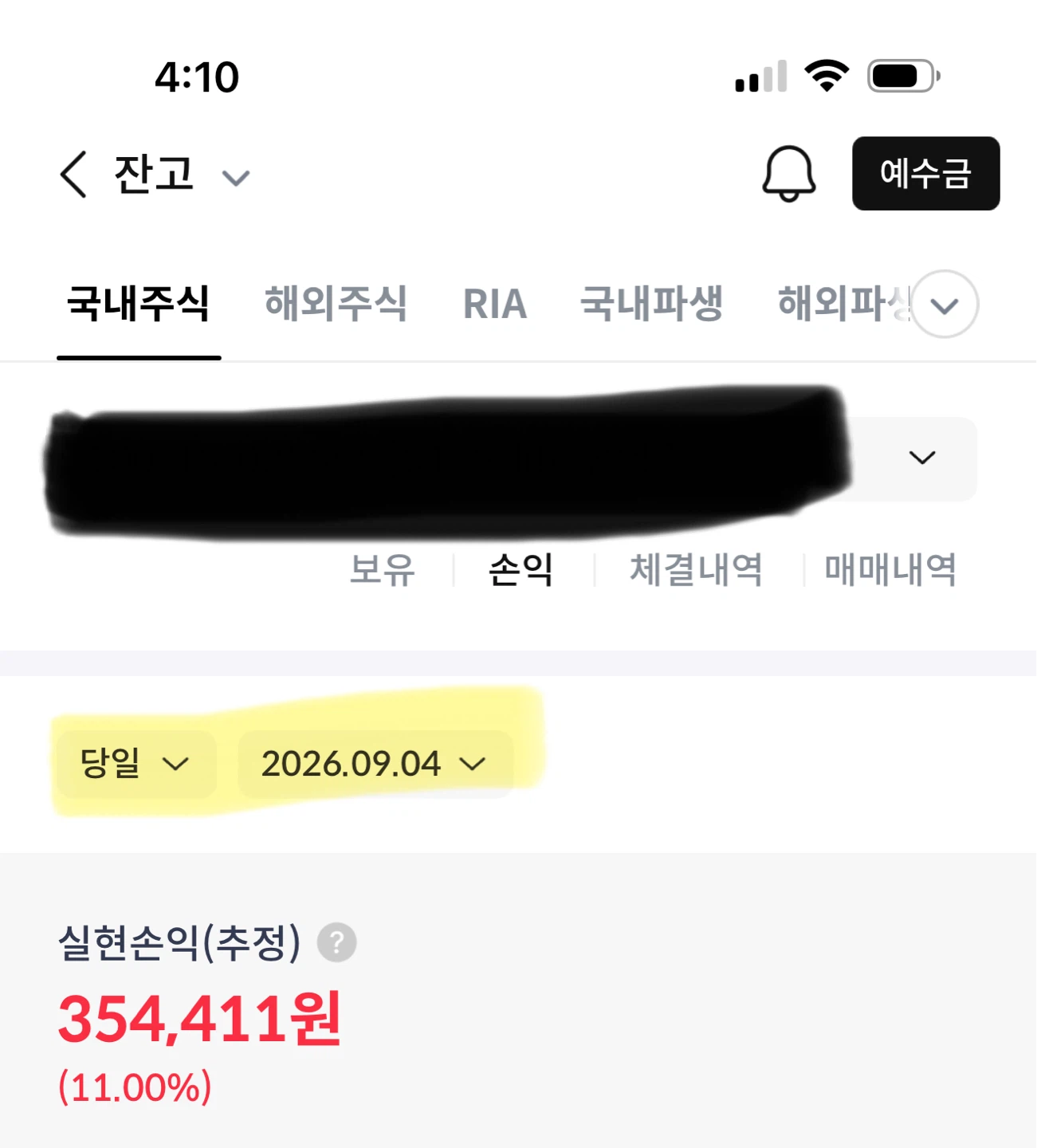Go back using the left arrow

coord(73,174)
